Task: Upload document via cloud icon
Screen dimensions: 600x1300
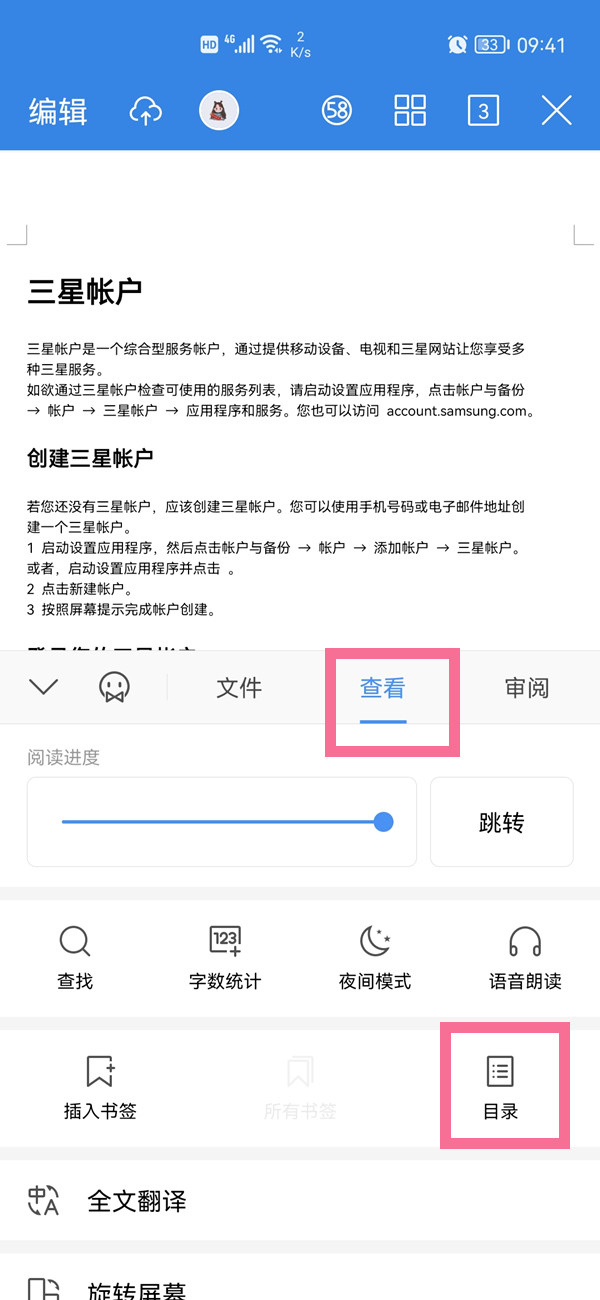Action: tap(146, 110)
